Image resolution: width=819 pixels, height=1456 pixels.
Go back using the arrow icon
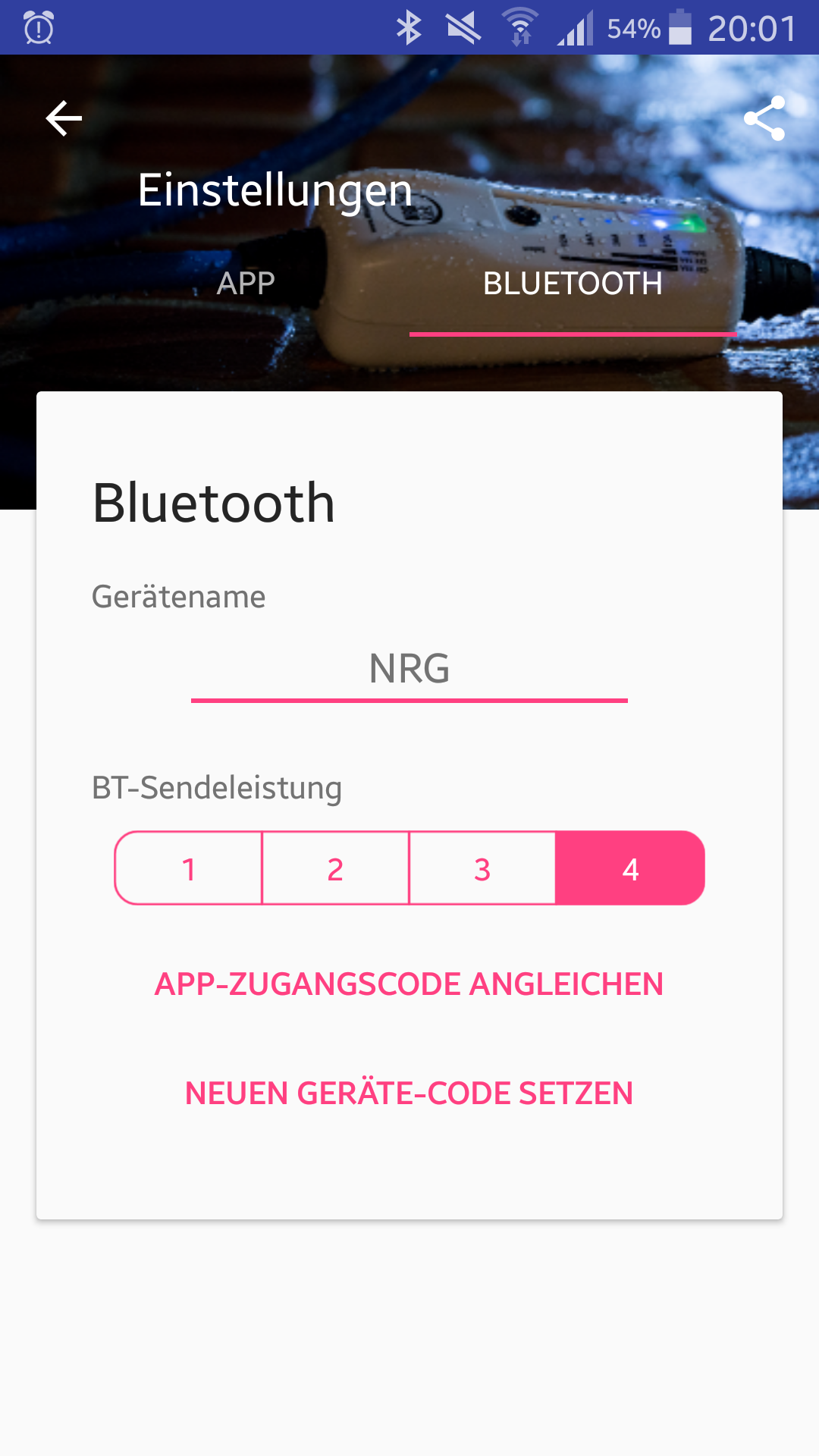(x=64, y=118)
